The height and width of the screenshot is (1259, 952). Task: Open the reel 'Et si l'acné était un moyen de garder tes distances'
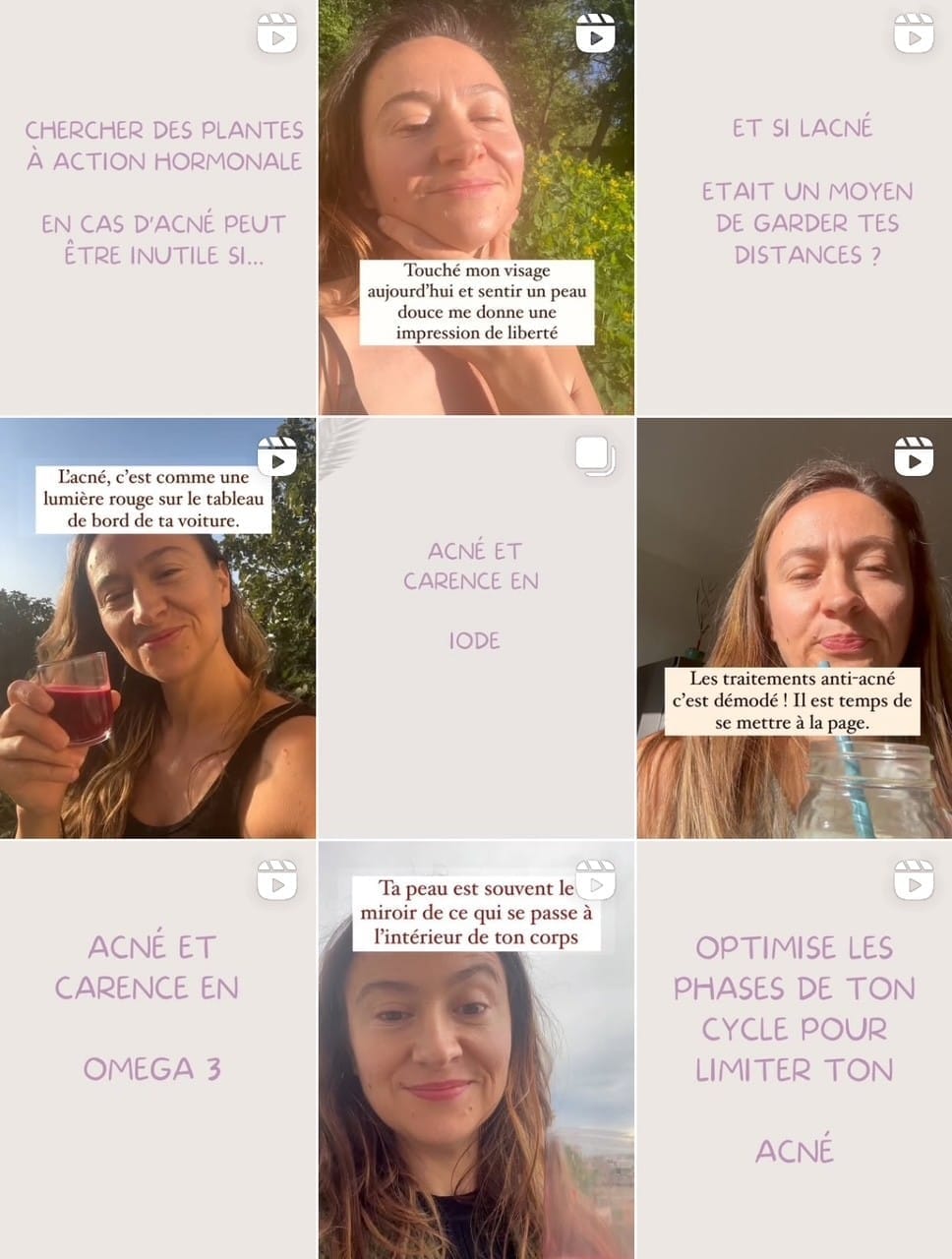coord(795,208)
